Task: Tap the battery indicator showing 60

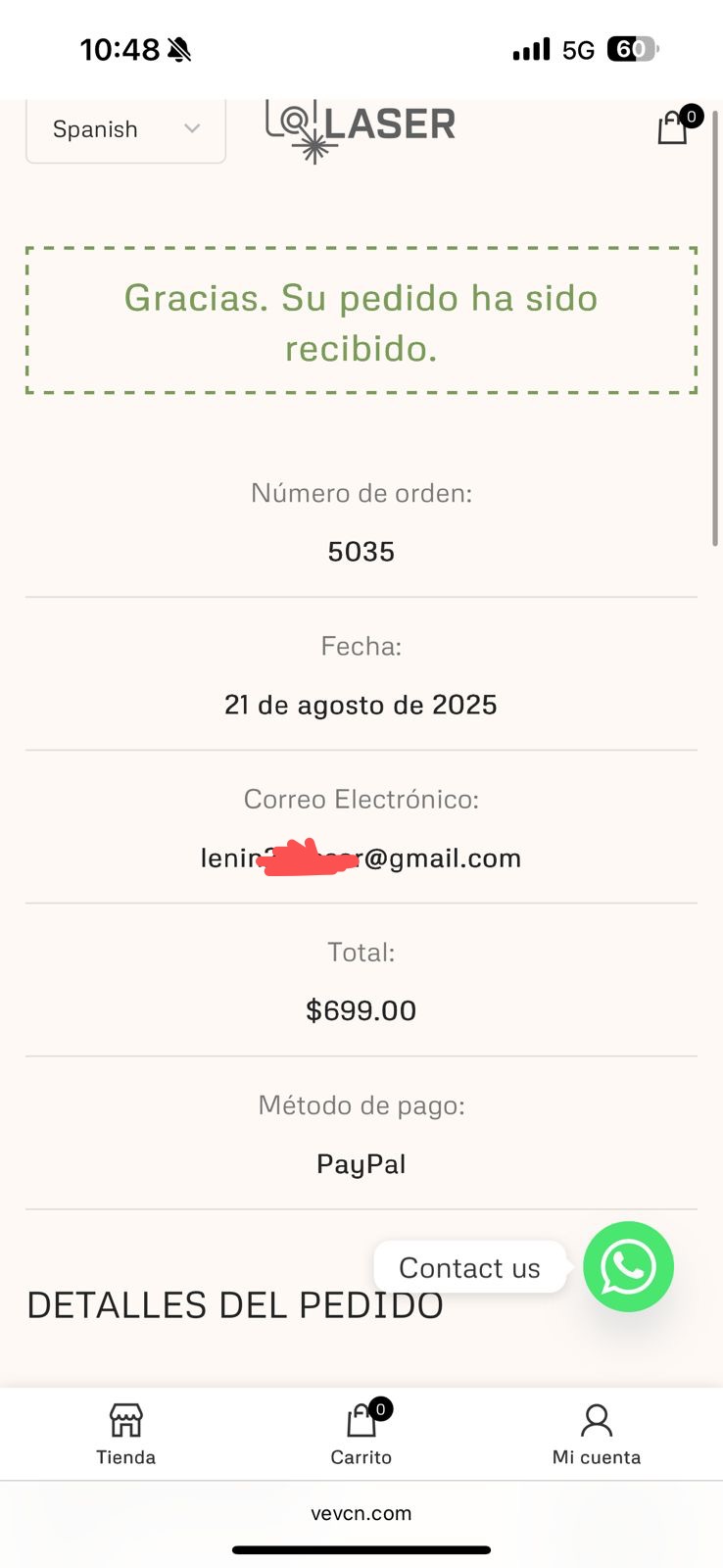Action: (631, 49)
